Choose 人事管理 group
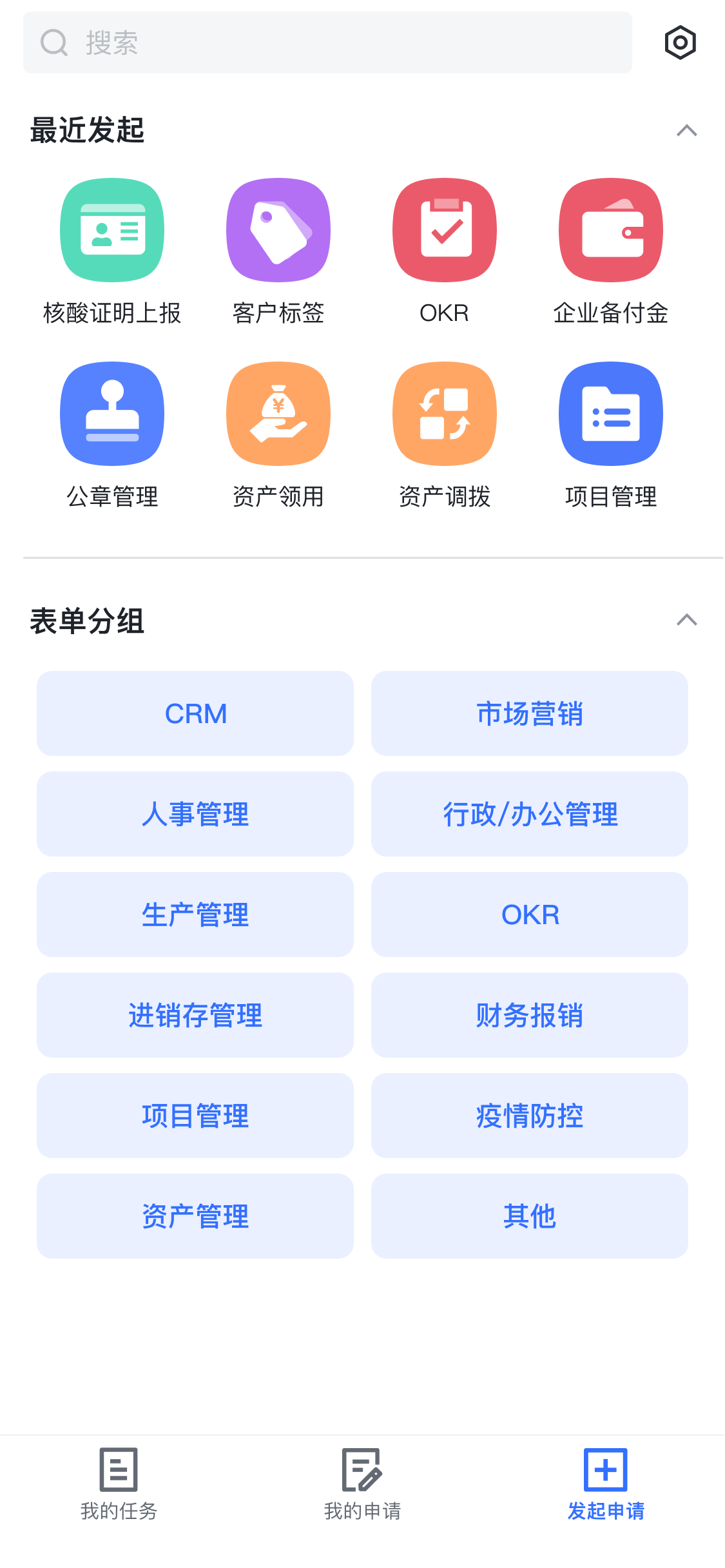The image size is (725, 1568). [x=195, y=814]
